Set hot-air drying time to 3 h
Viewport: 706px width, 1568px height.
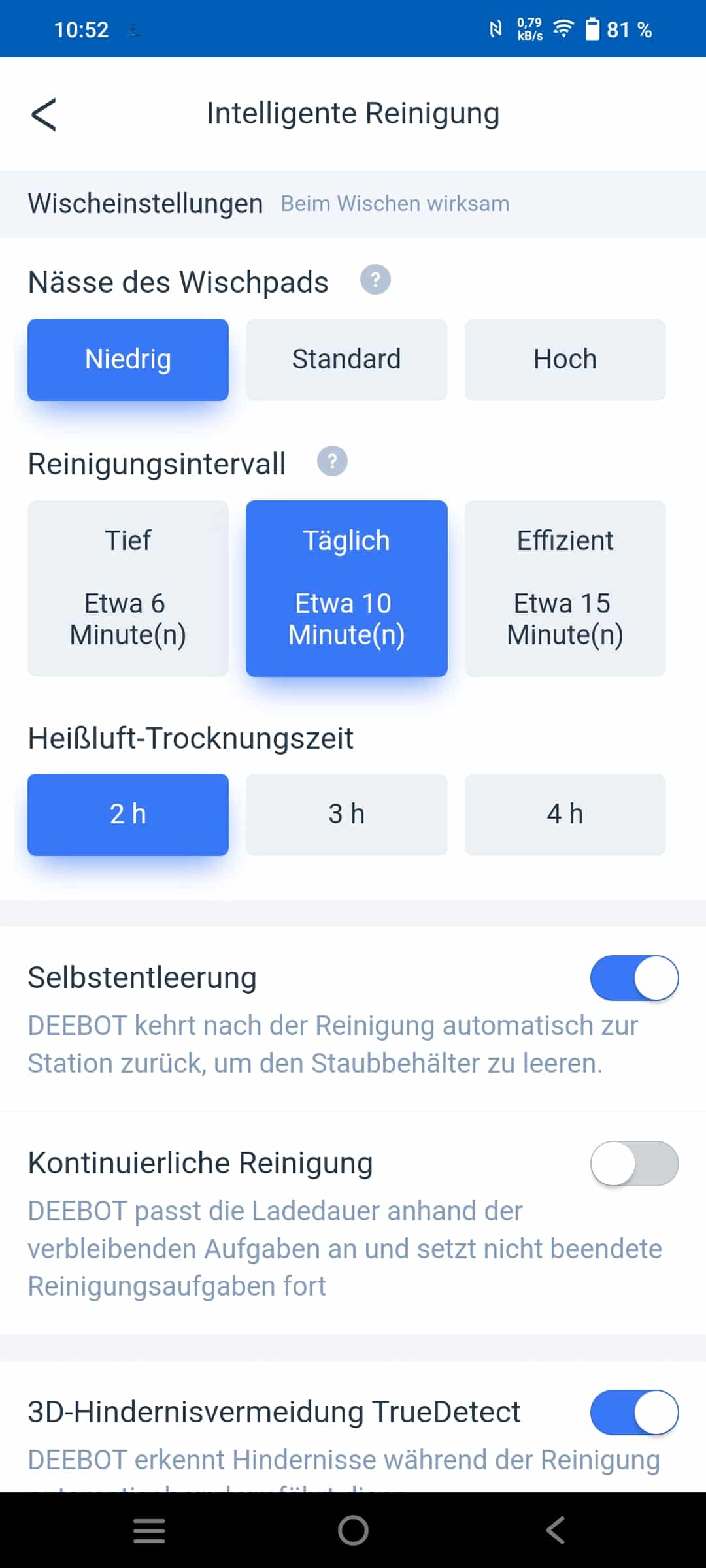346,814
